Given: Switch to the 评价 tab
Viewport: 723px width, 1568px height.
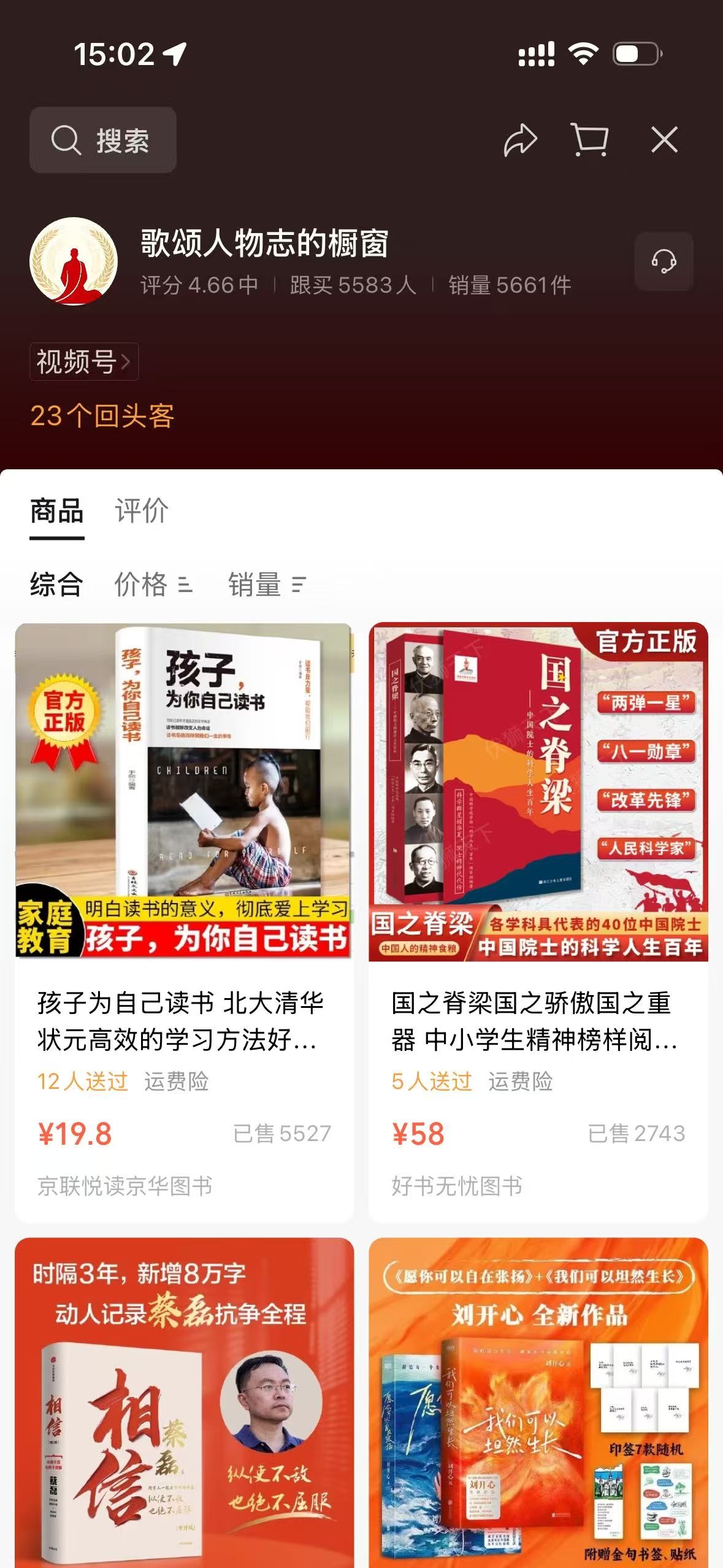Looking at the screenshot, I should pos(142,511).
